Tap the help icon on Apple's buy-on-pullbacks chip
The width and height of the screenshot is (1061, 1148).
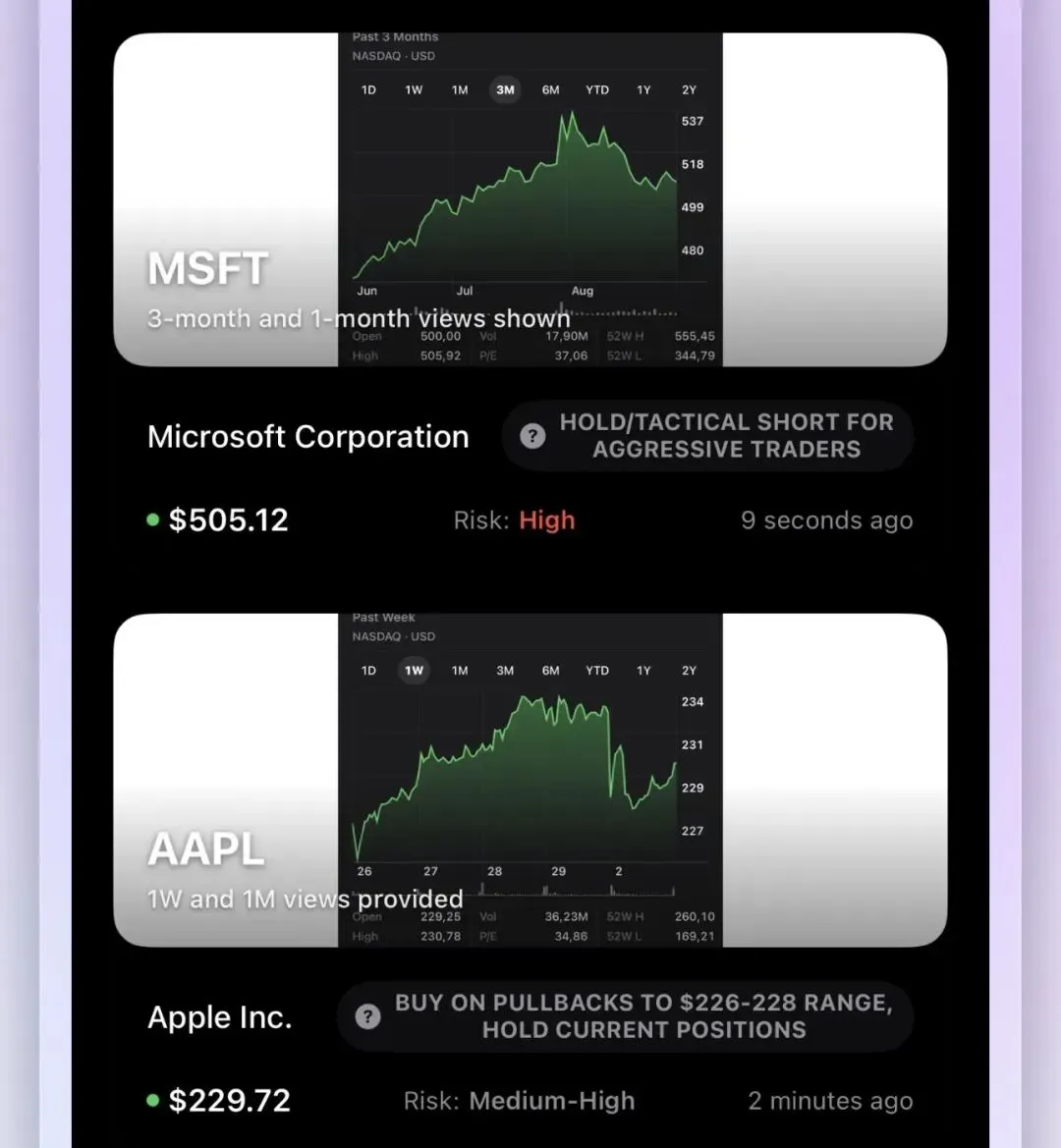click(367, 1017)
